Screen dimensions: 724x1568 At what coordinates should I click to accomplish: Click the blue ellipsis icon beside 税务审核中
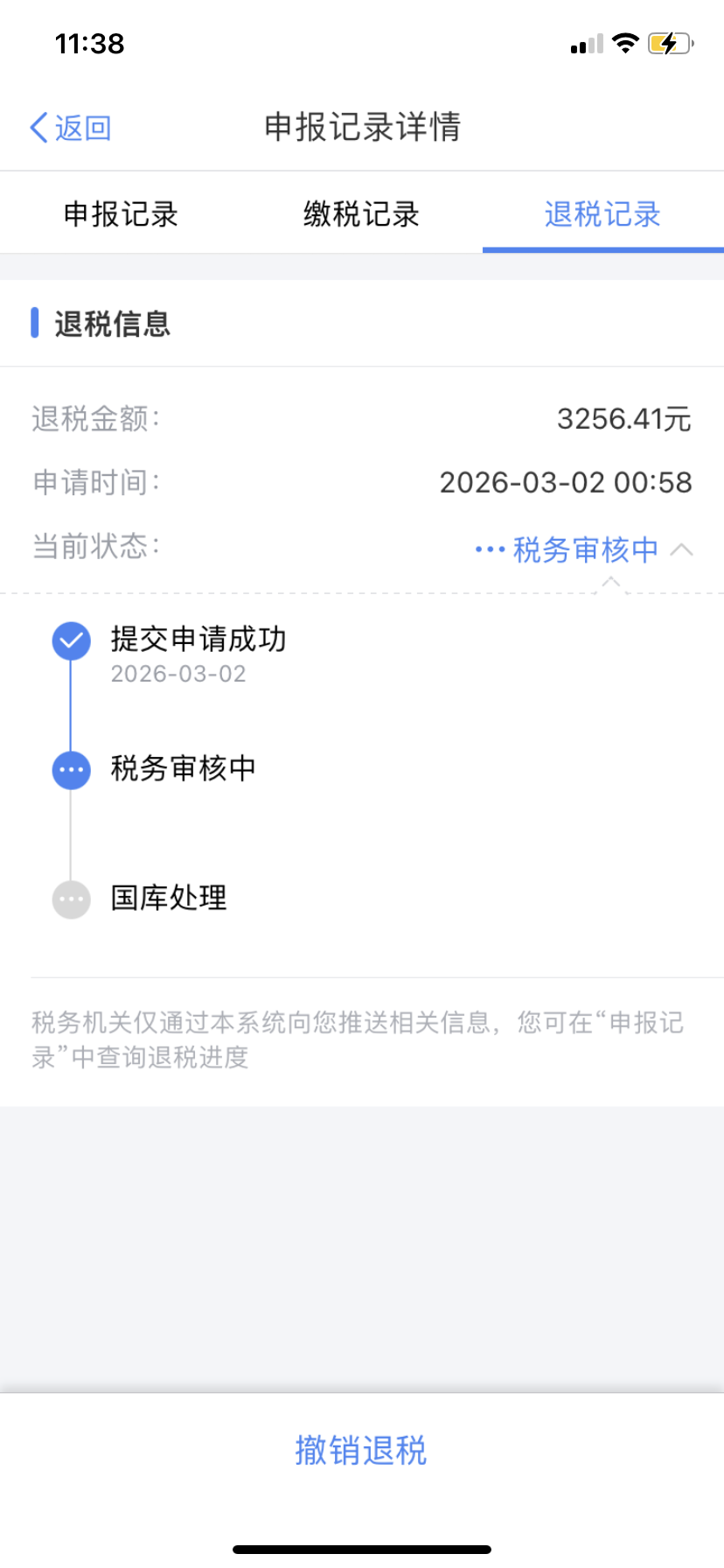(x=71, y=770)
